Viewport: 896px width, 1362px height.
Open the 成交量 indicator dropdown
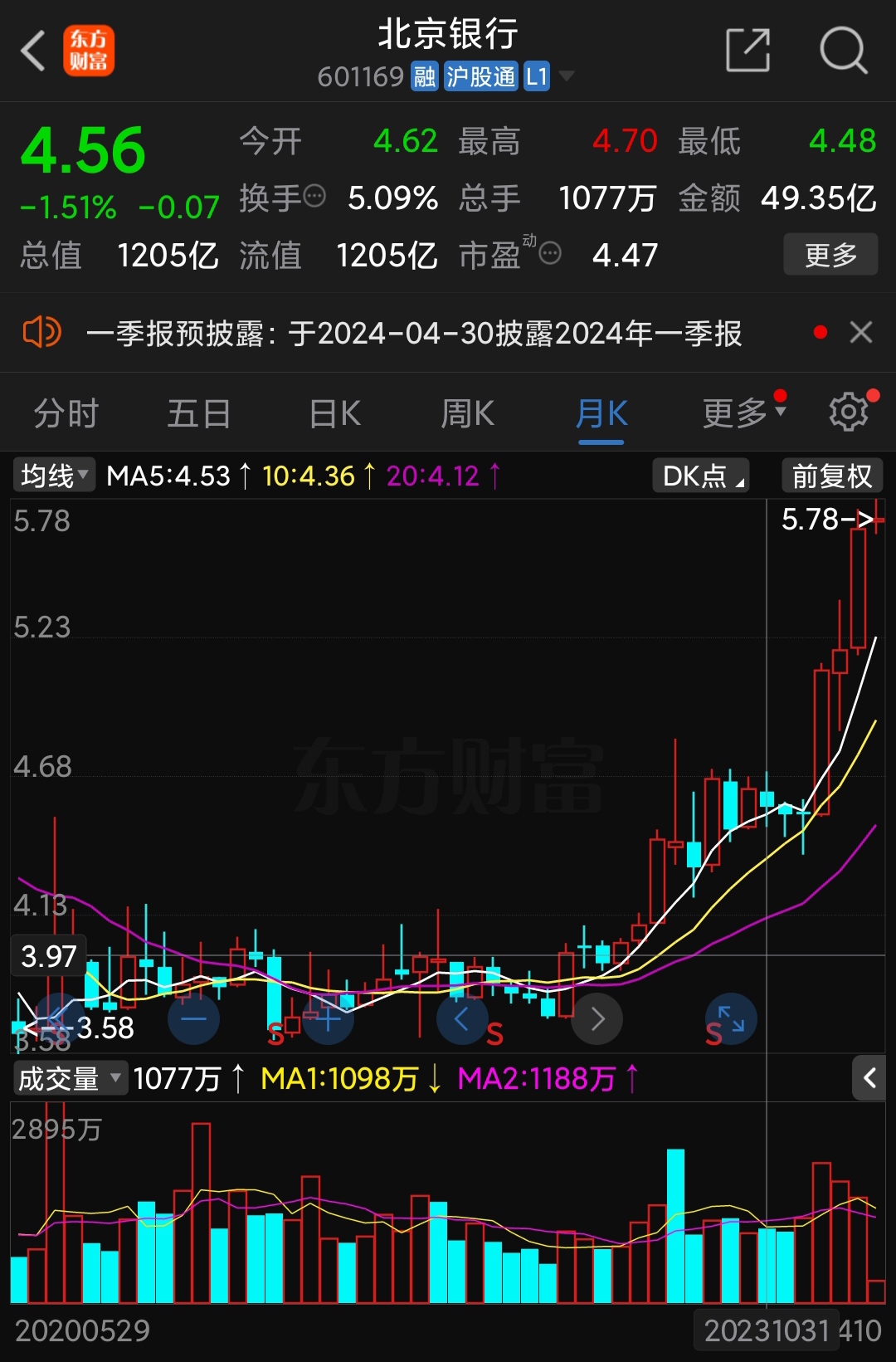click(x=70, y=1077)
